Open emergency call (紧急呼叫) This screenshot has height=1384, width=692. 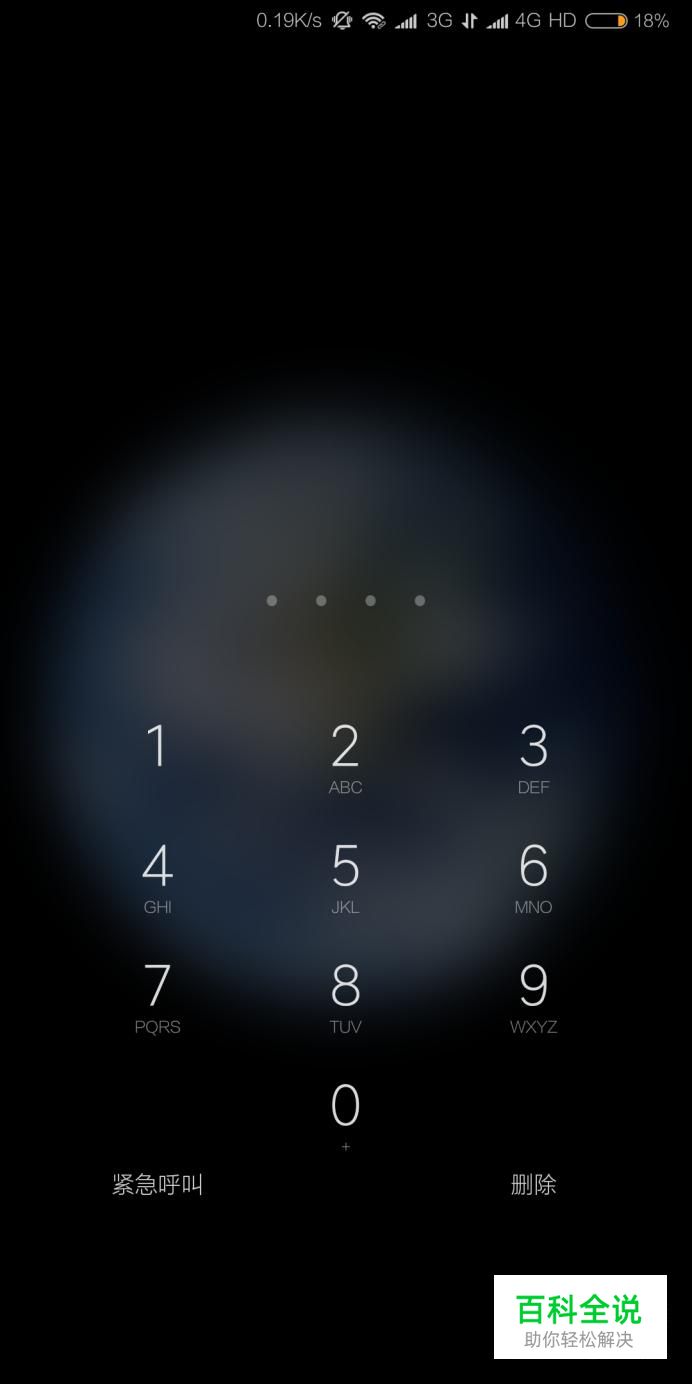157,1185
